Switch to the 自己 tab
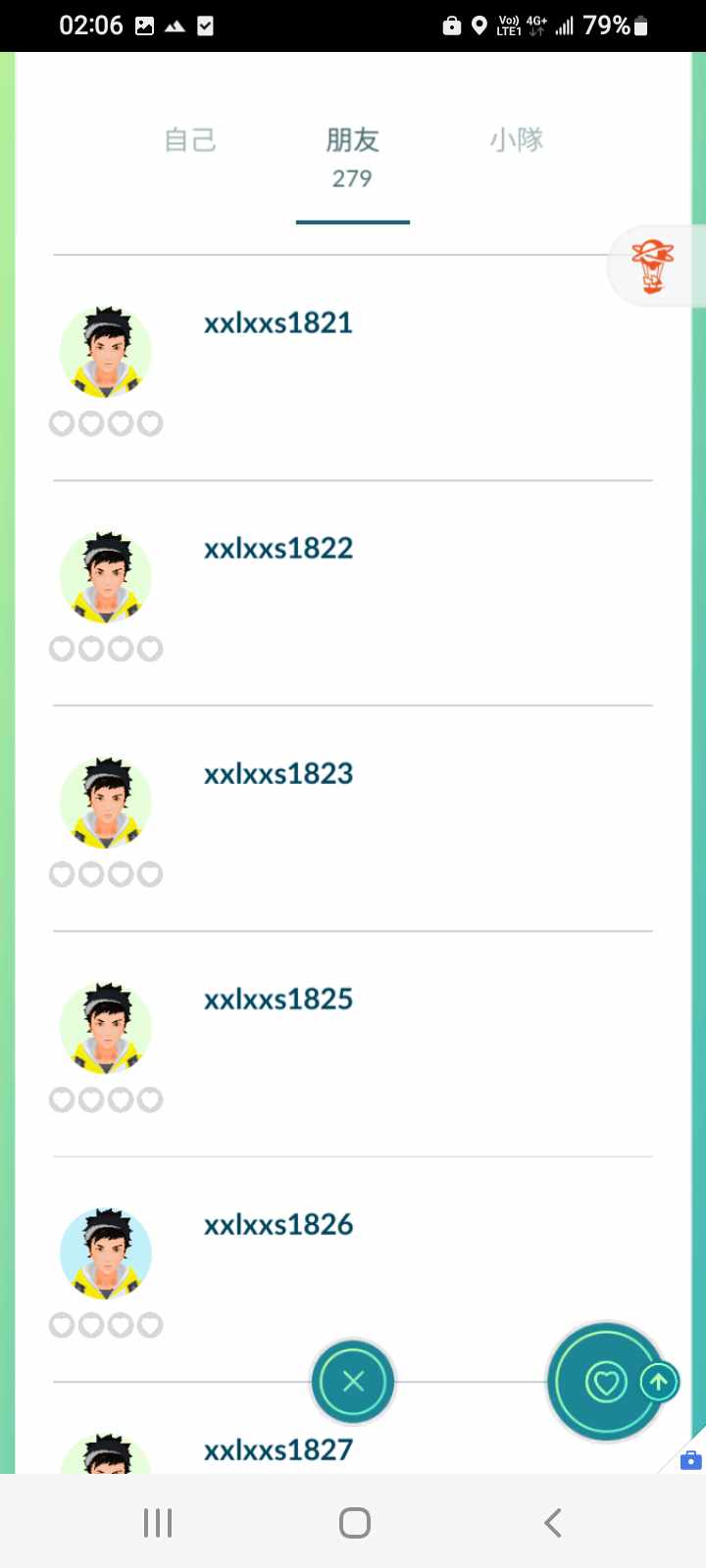Screen dimensions: 706x1568 190,141
